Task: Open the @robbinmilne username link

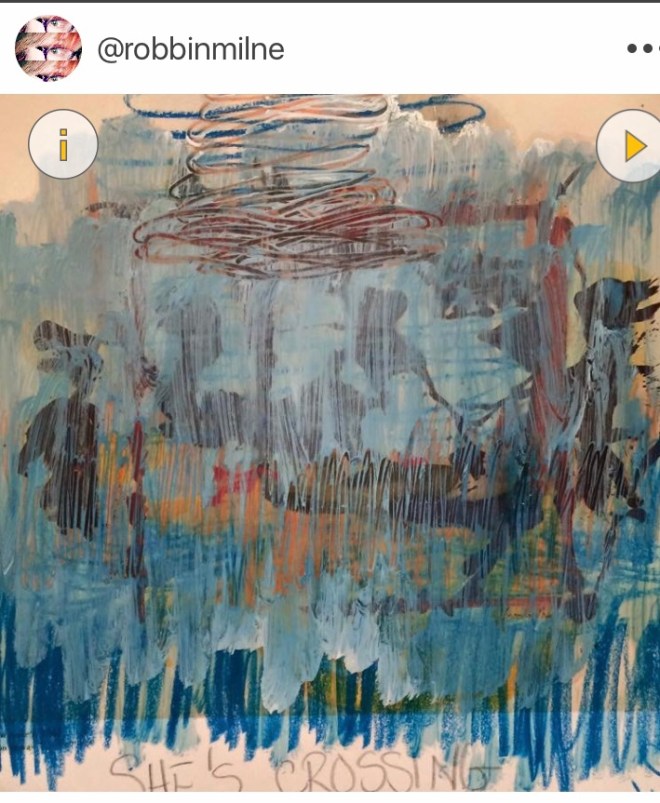Action: point(190,49)
